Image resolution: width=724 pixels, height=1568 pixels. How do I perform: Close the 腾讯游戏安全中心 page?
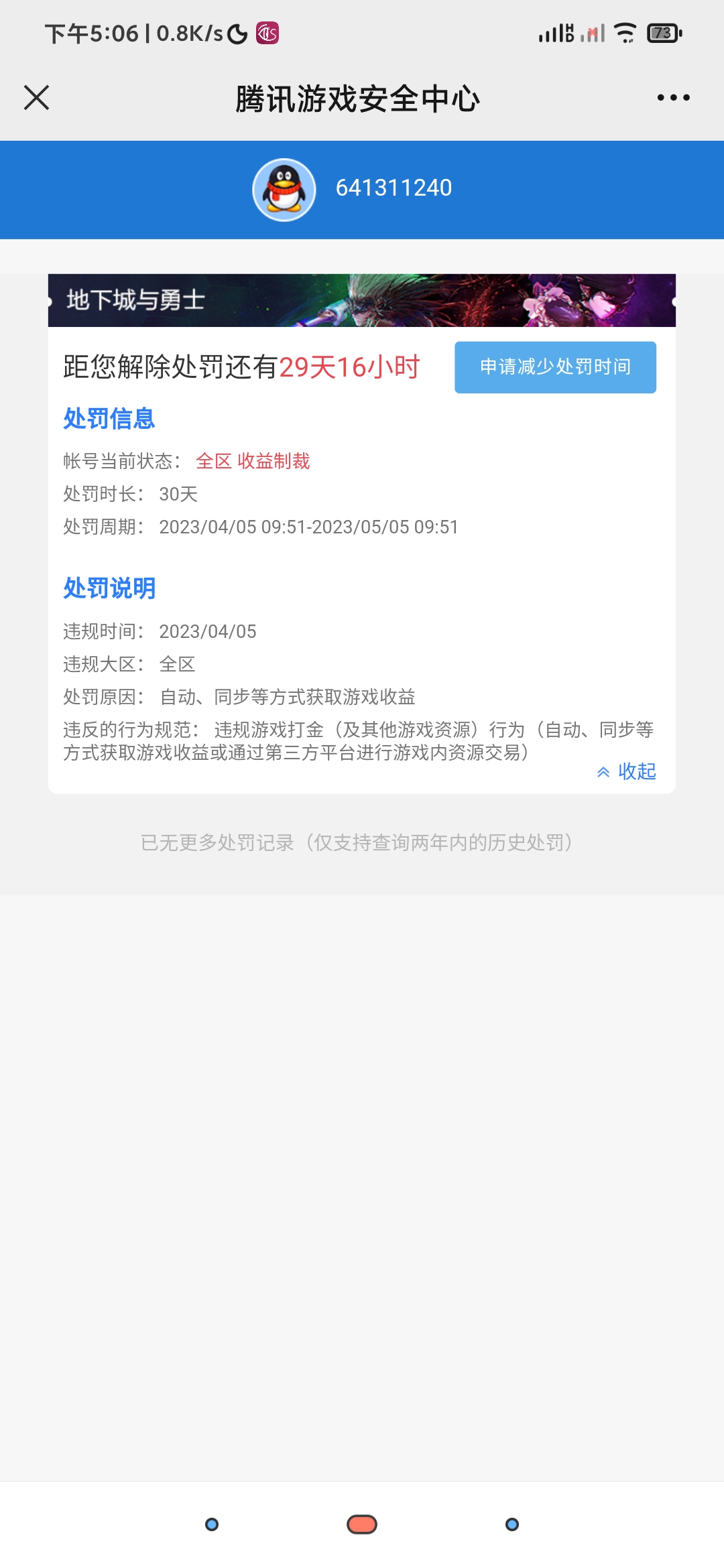(37, 98)
